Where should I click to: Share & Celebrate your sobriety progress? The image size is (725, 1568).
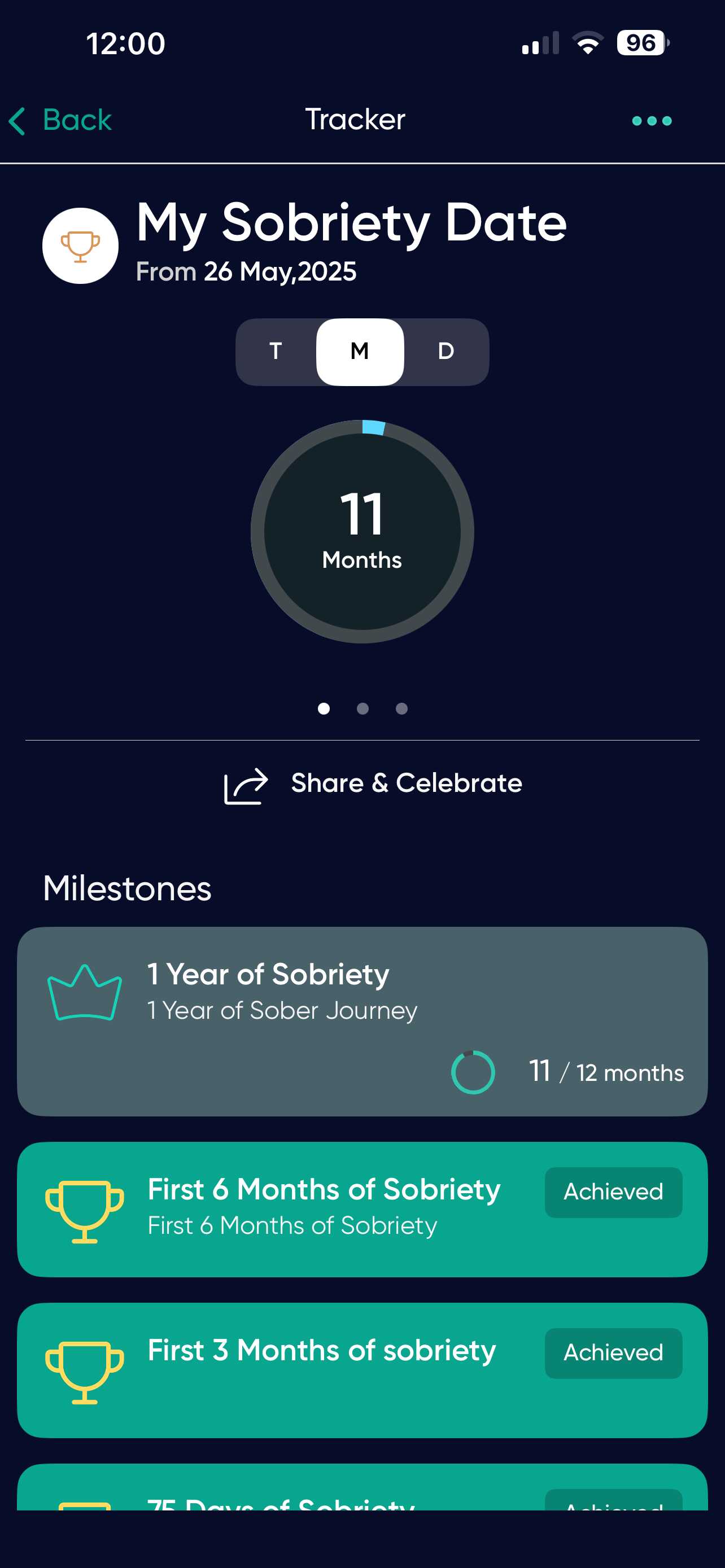pyautogui.click(x=374, y=784)
